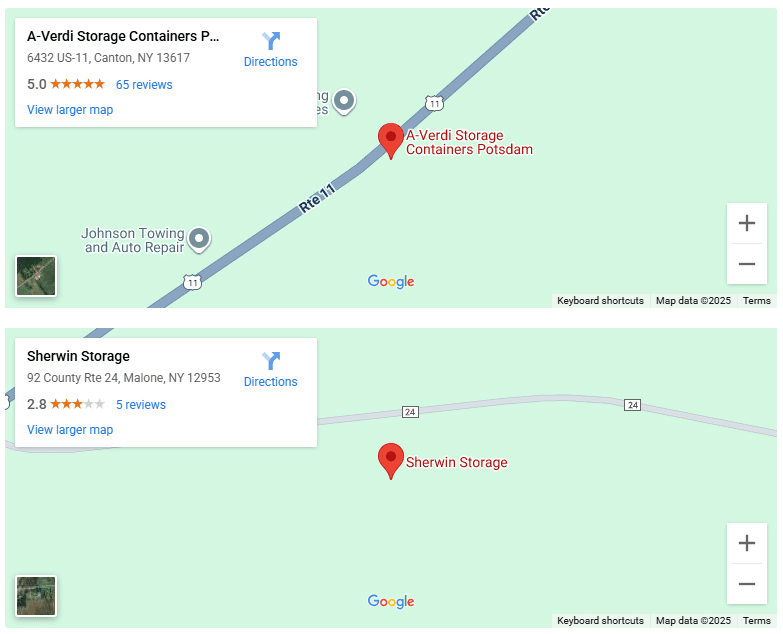
Task: Tap the A-Verdi Storage Containers red pin
Action: pos(390,140)
